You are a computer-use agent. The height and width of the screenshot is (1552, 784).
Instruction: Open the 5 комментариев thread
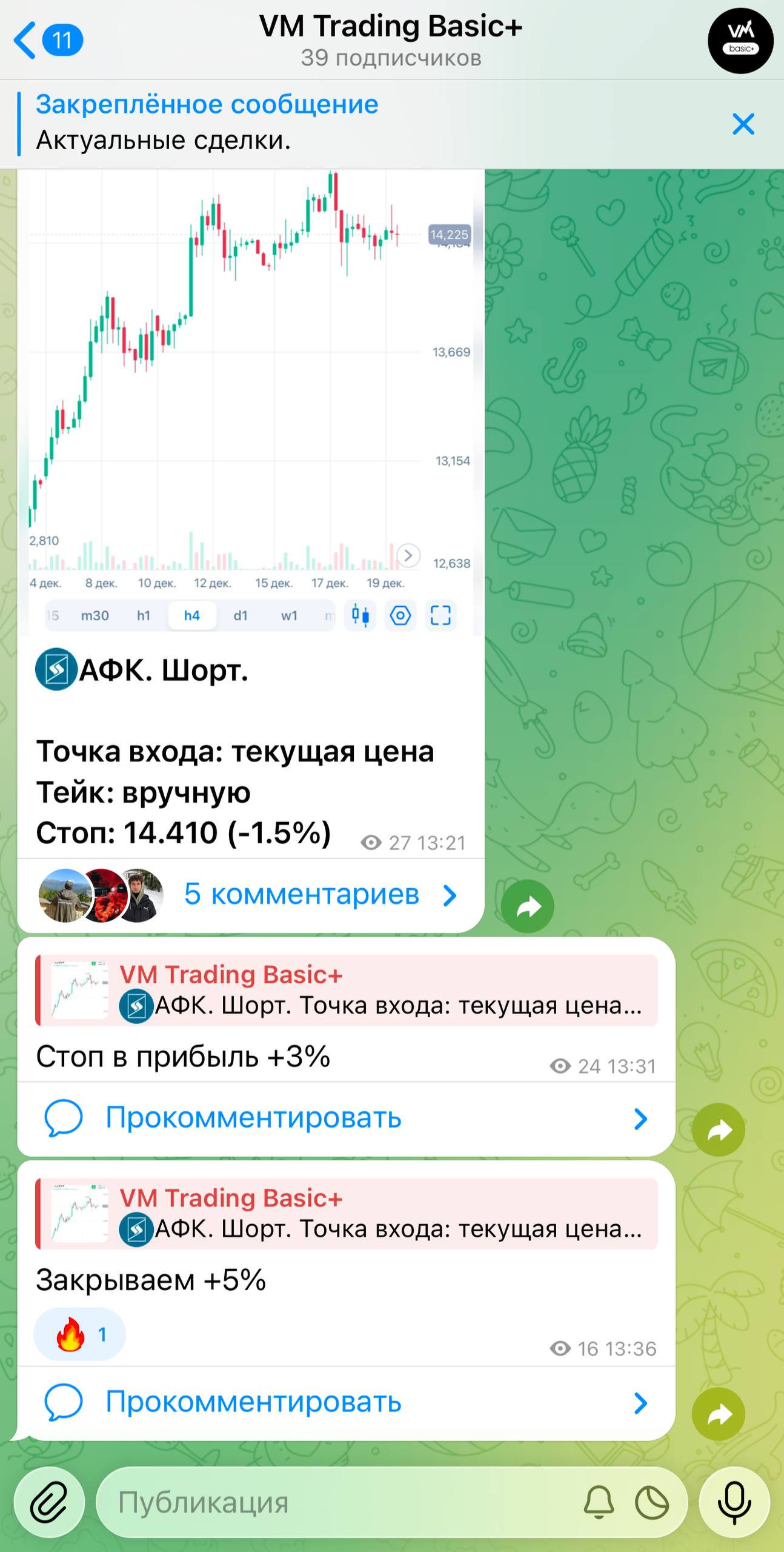click(x=302, y=895)
